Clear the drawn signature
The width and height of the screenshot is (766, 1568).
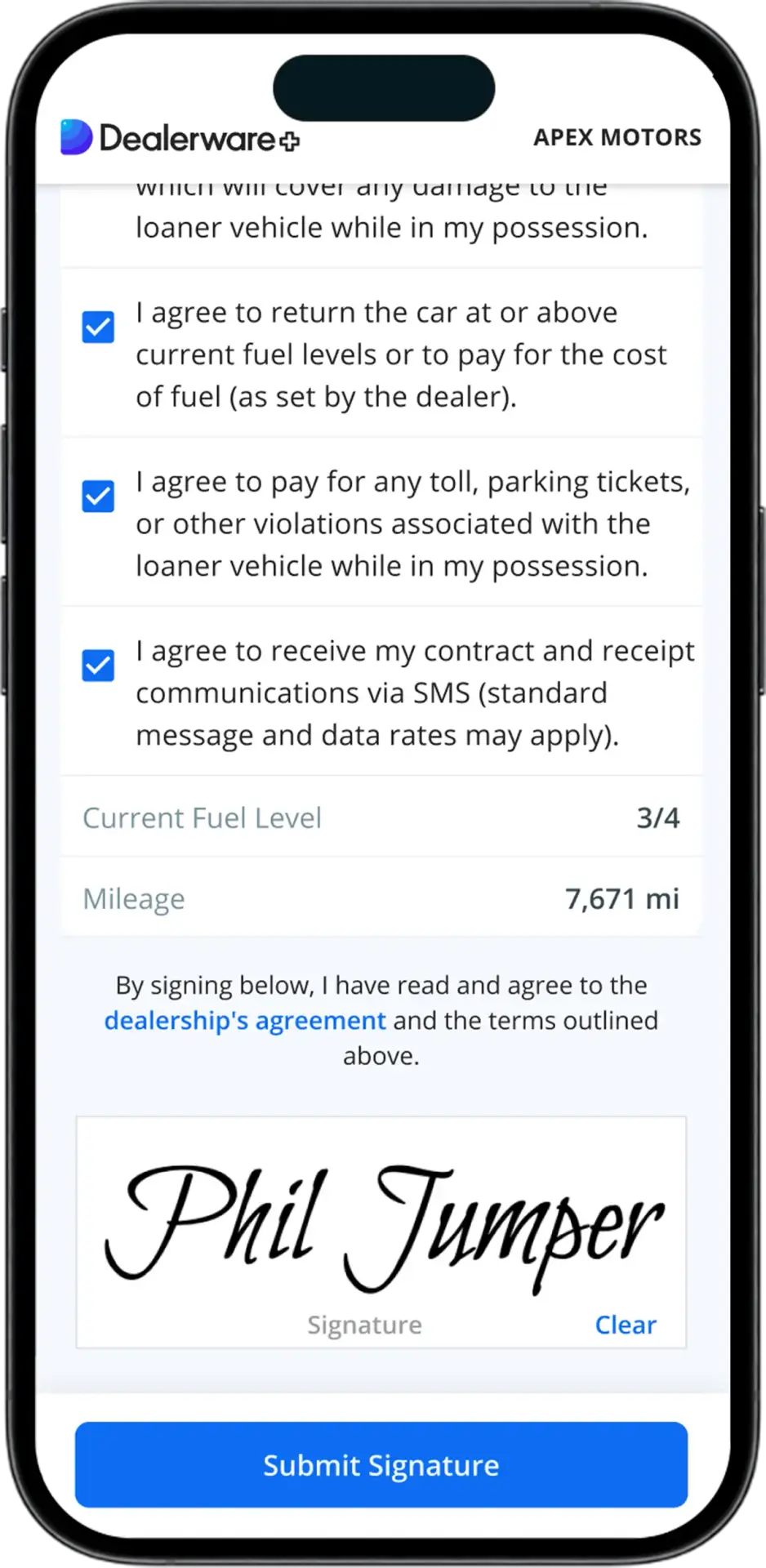point(625,1325)
